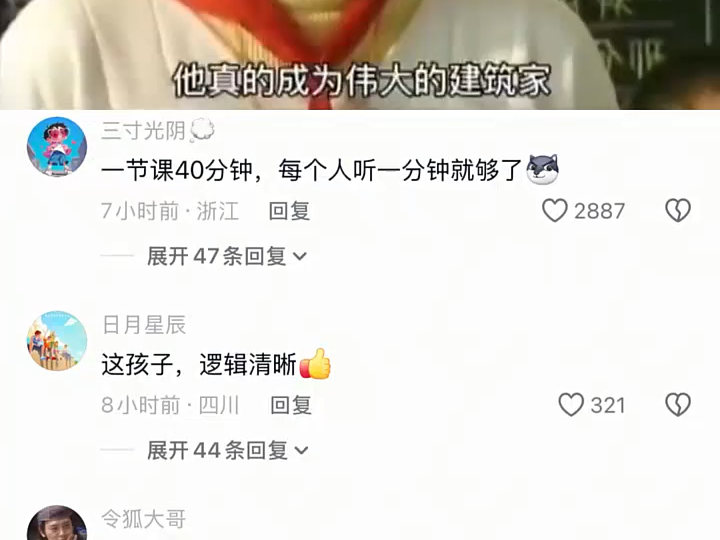
Task: Like 日月星辰's comment
Action: pyautogui.click(x=571, y=404)
